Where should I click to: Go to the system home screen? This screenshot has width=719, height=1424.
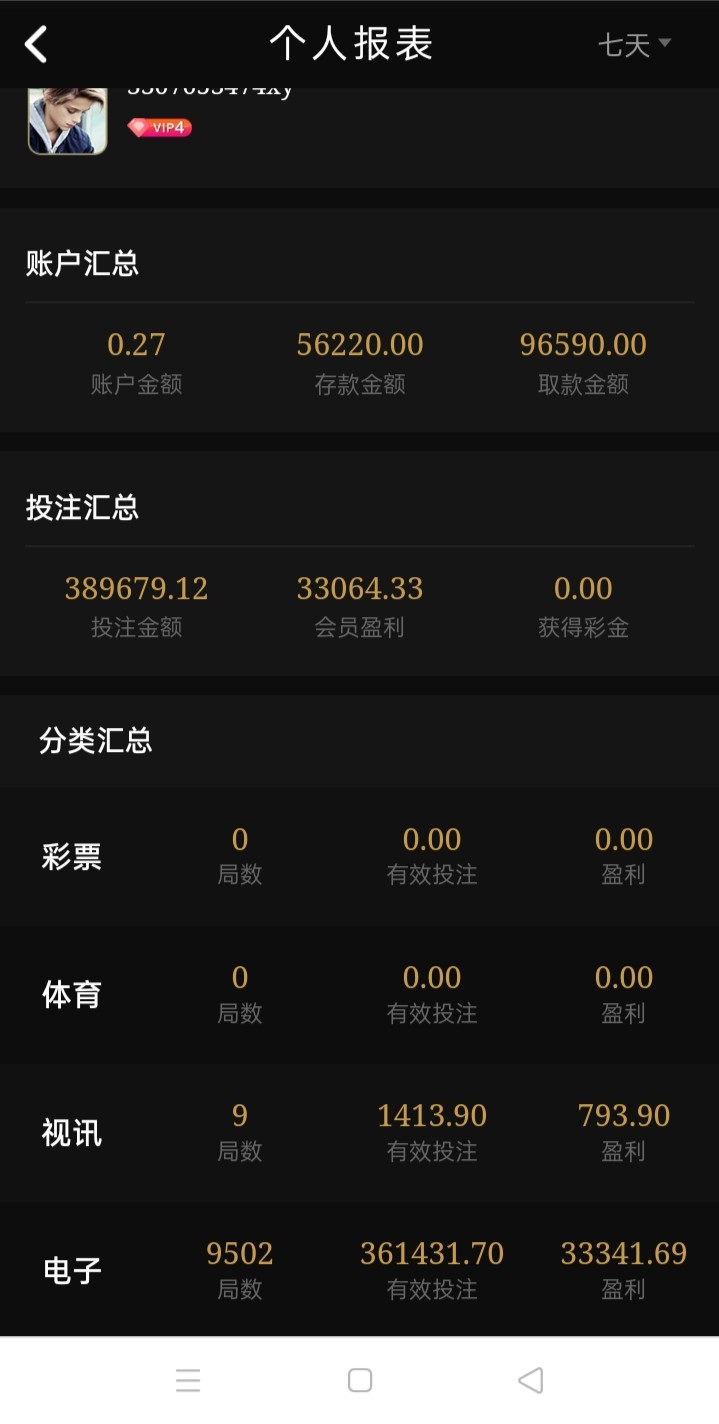point(360,1380)
